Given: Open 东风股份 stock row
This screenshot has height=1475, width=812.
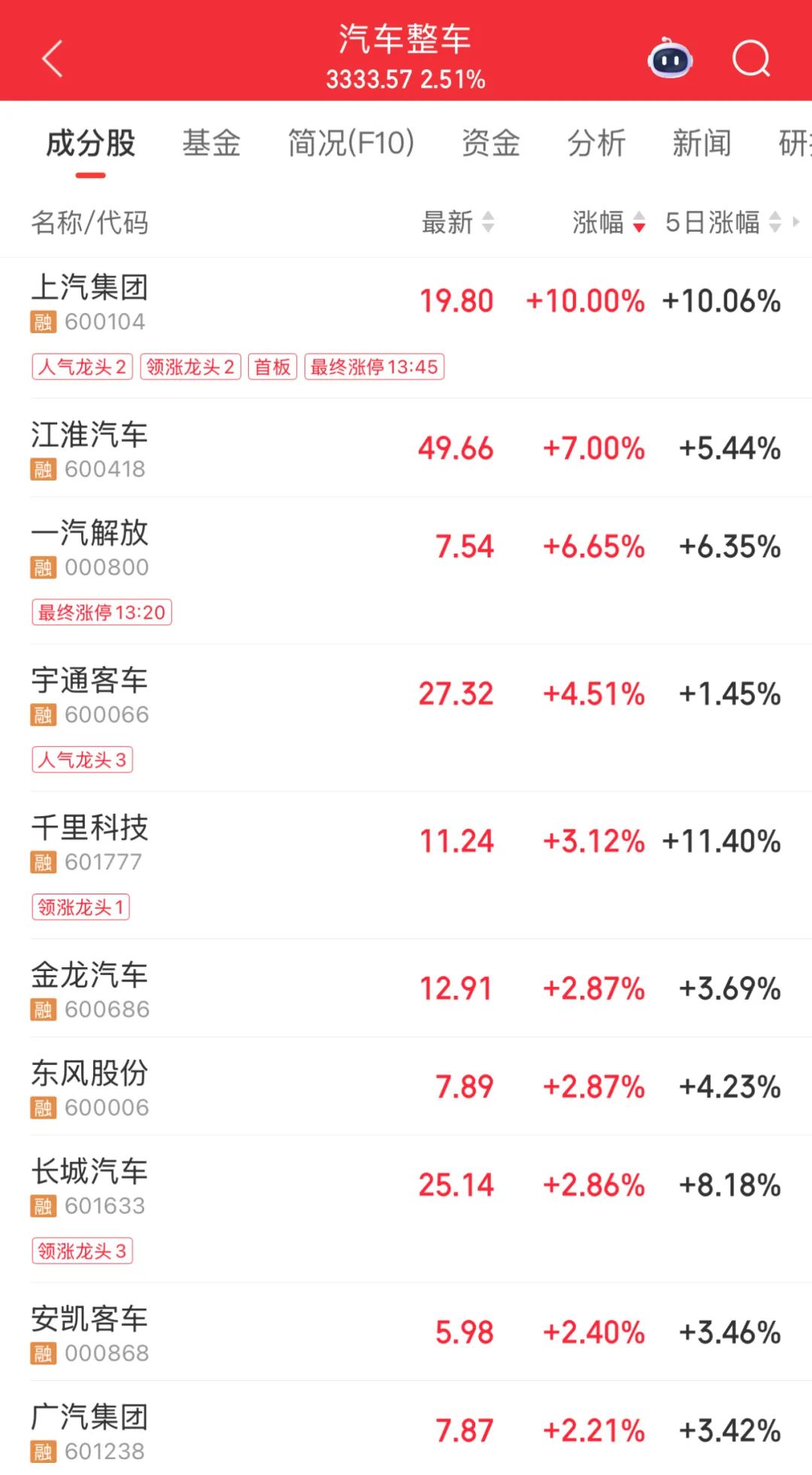Looking at the screenshot, I should coord(406,1086).
